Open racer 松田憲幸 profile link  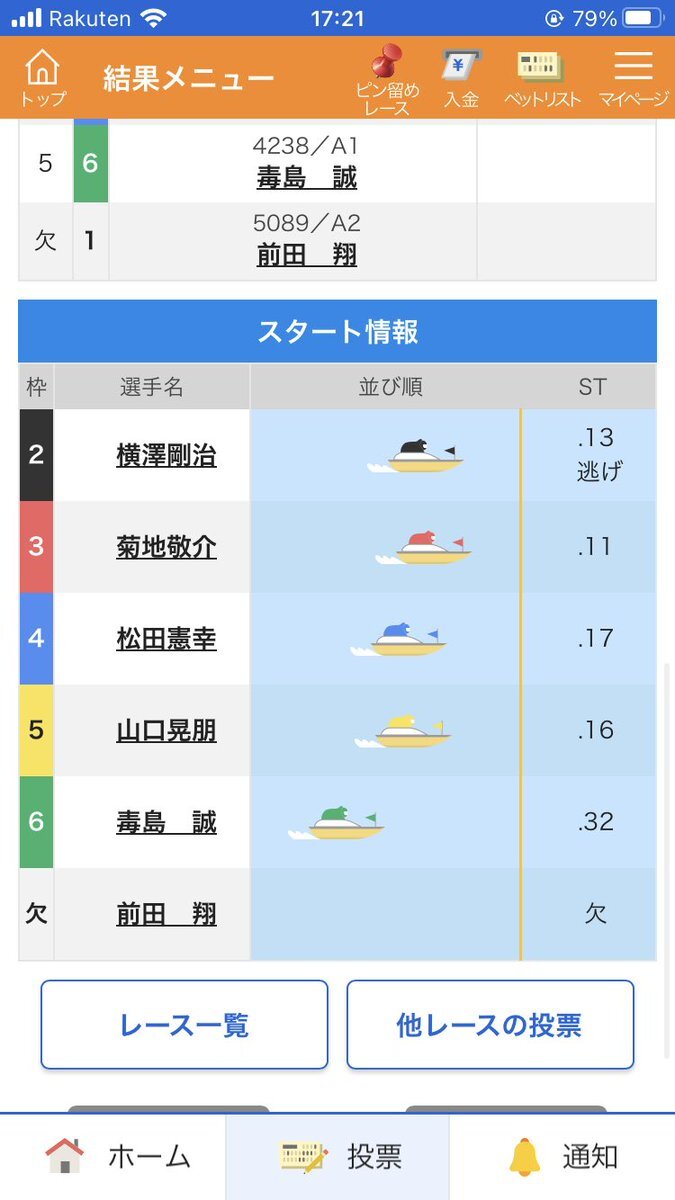coord(166,639)
